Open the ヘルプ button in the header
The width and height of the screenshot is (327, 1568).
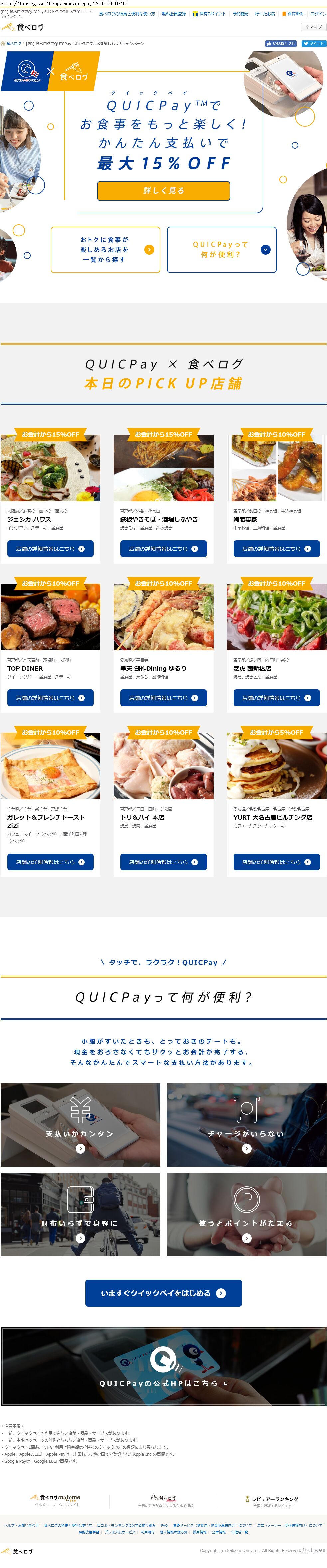click(x=314, y=27)
